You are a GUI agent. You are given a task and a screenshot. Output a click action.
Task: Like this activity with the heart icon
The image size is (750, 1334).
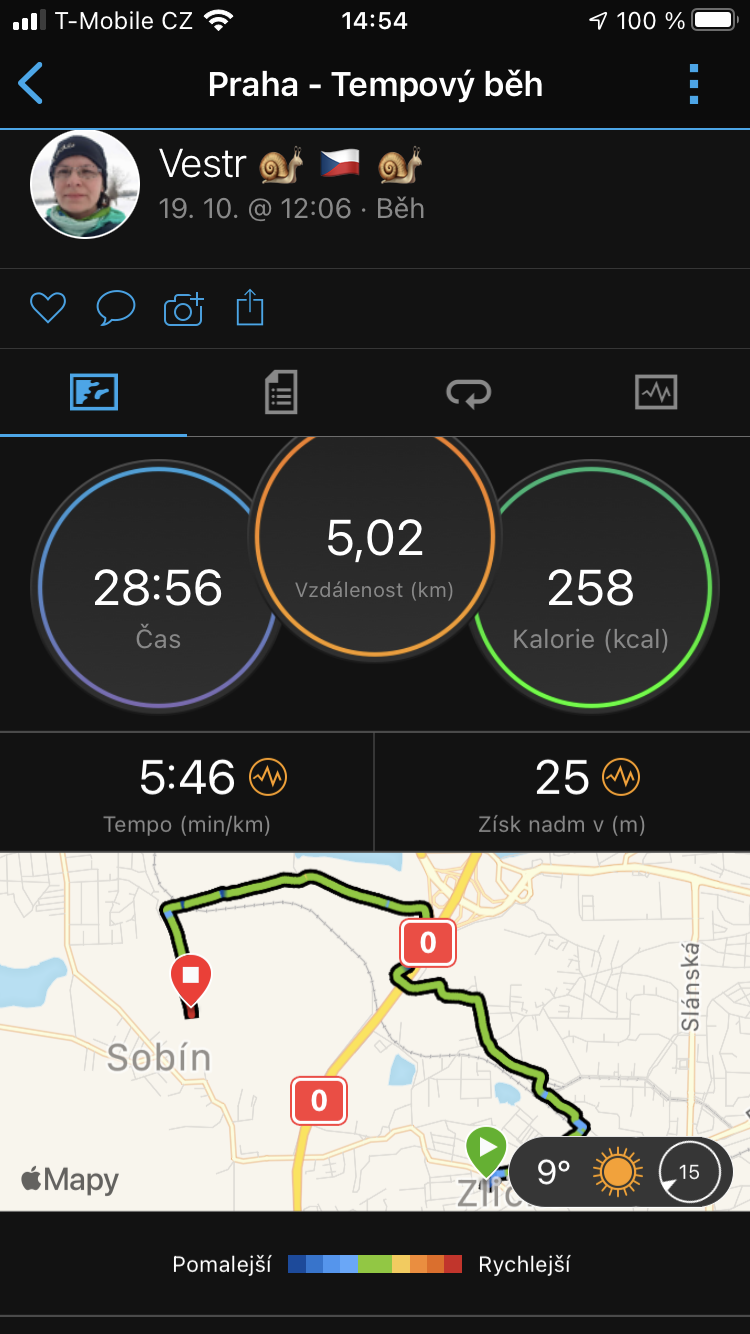47,308
